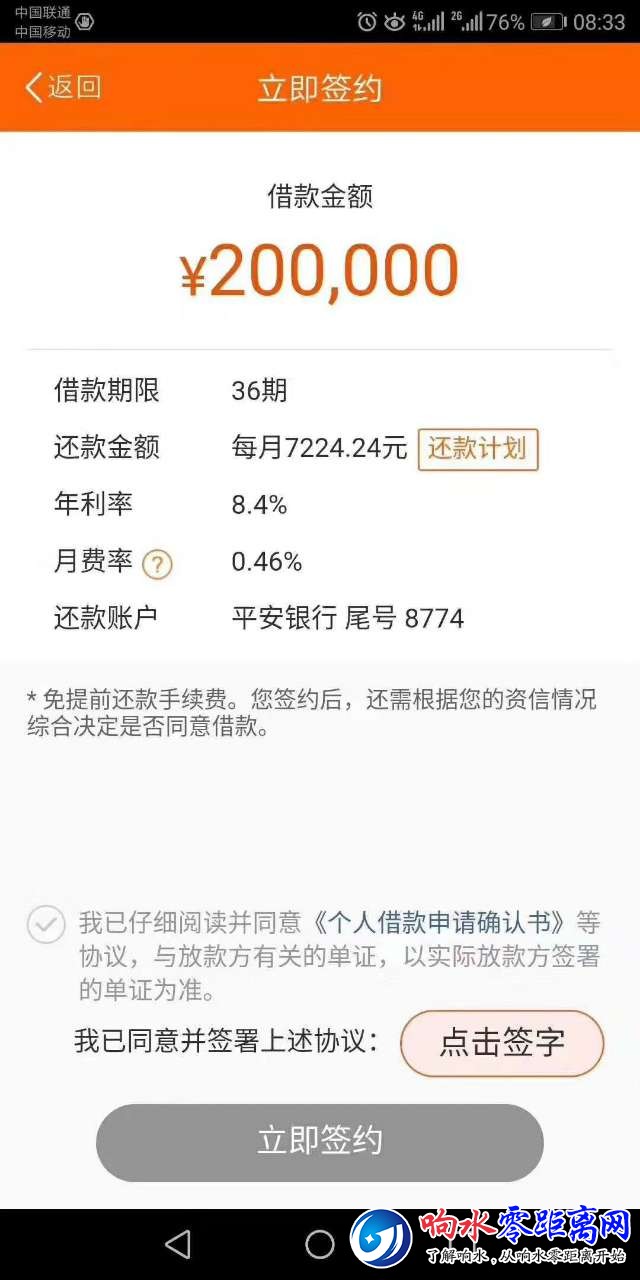Open the 还款计划 repayment plan
Screen dimensions: 640x1280
click(x=477, y=449)
